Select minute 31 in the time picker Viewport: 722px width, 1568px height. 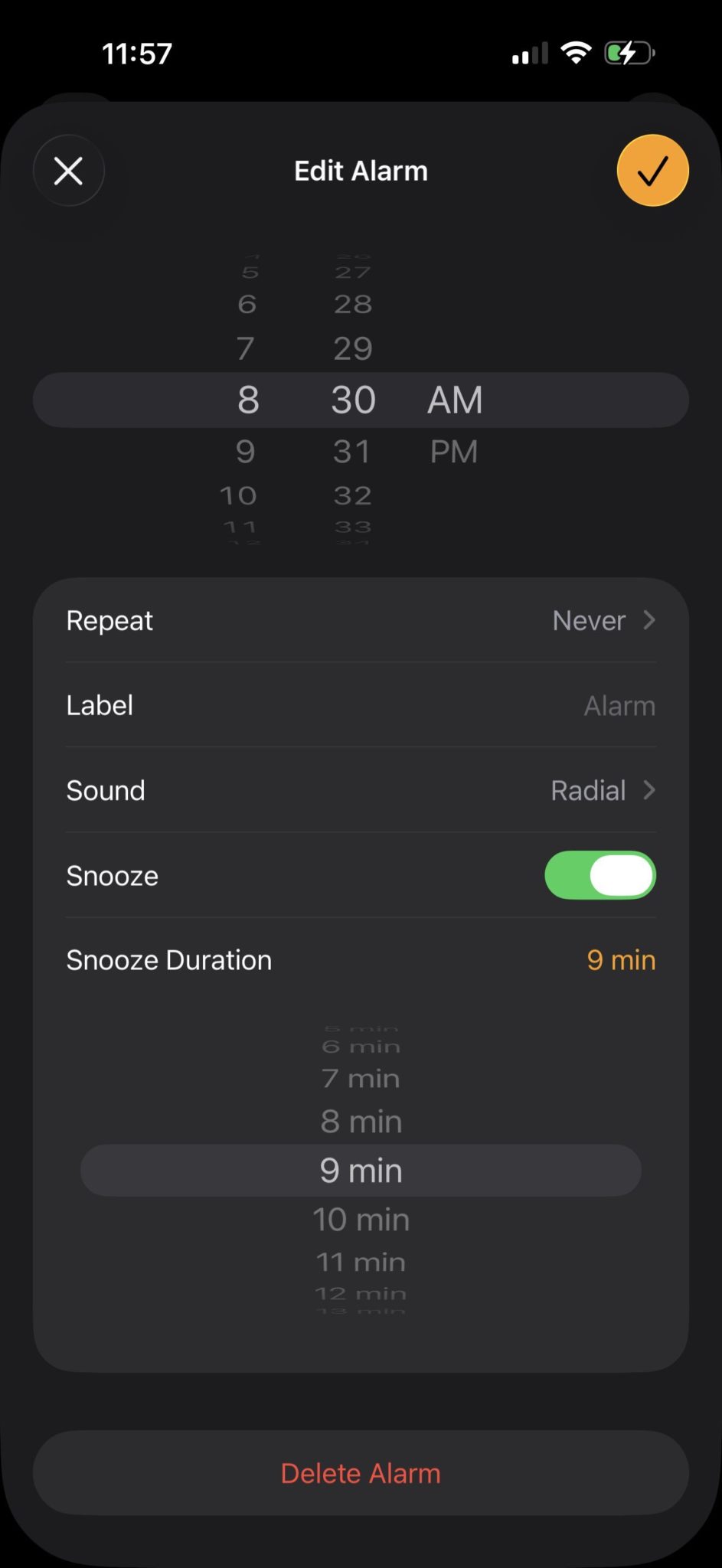(352, 452)
